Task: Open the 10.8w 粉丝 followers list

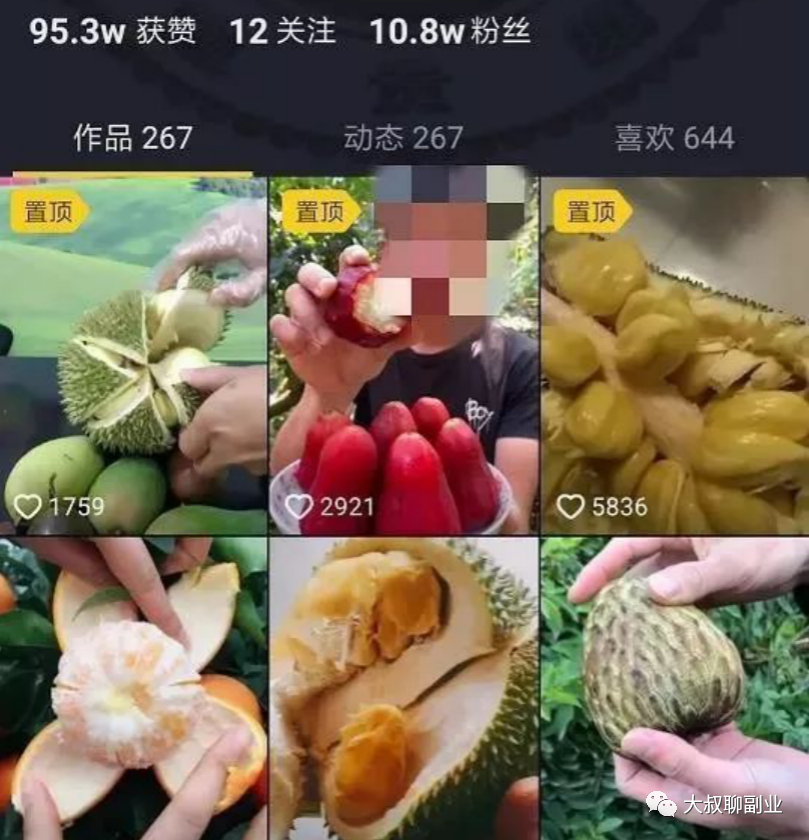Action: 450,33
